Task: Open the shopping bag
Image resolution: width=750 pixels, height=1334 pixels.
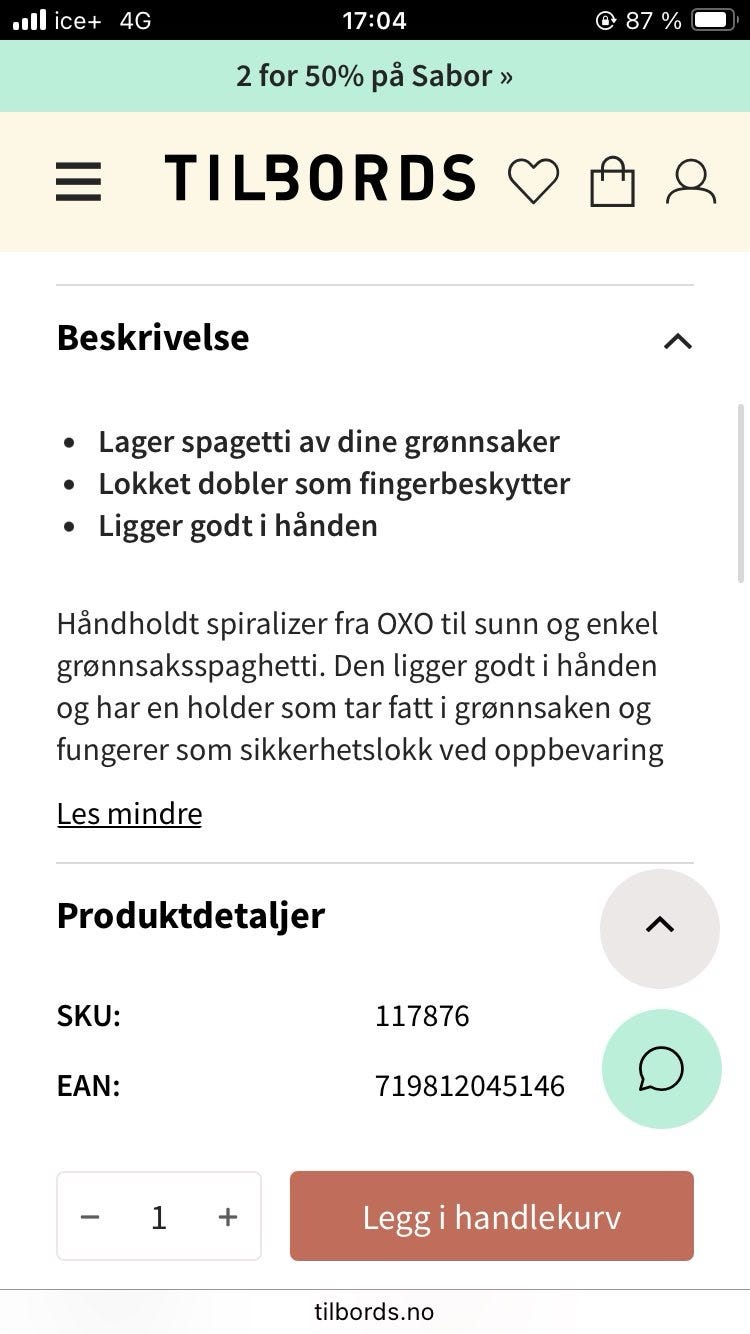Action: click(x=612, y=182)
